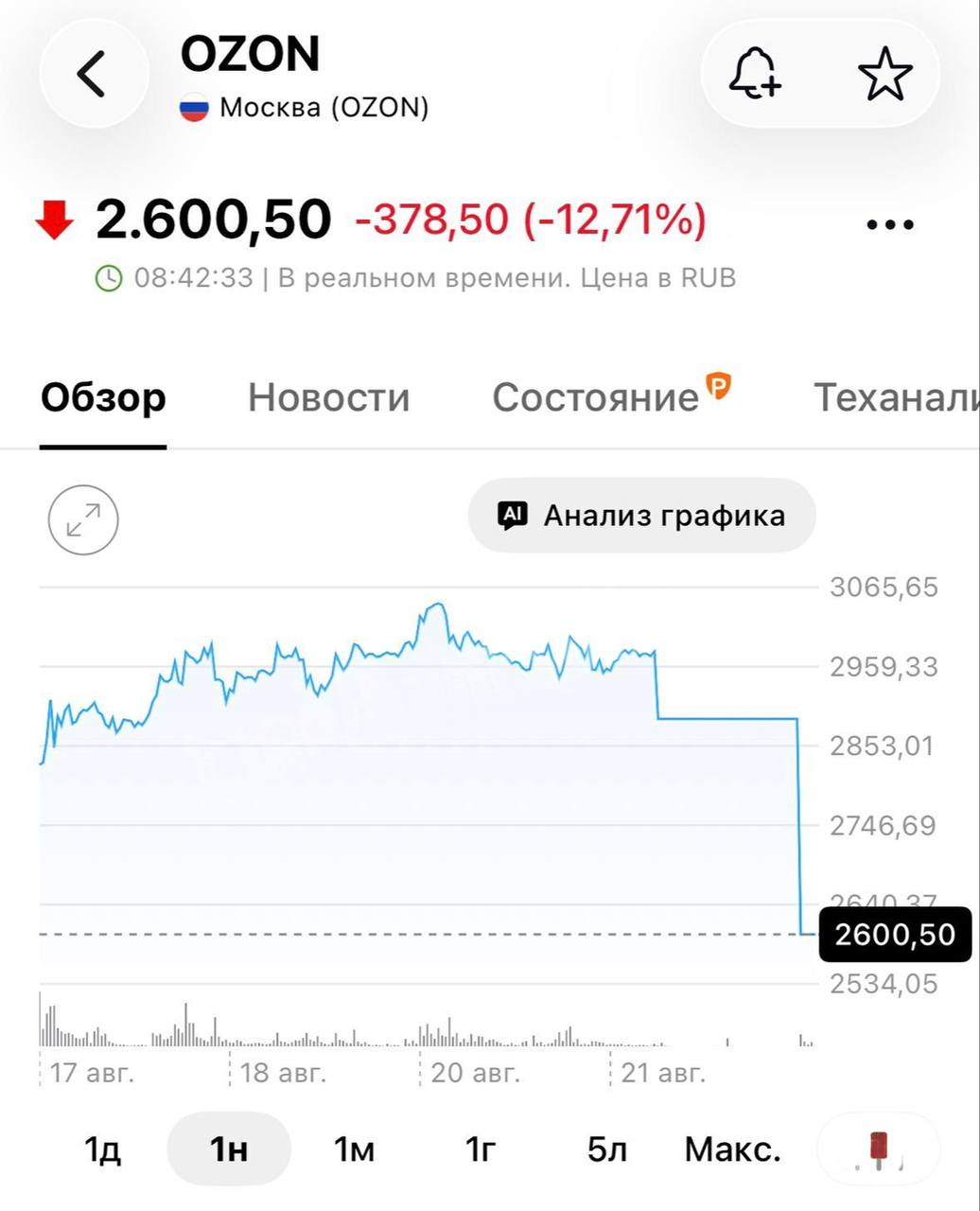
Task: Add a price alert with the bell icon
Action: [x=755, y=74]
